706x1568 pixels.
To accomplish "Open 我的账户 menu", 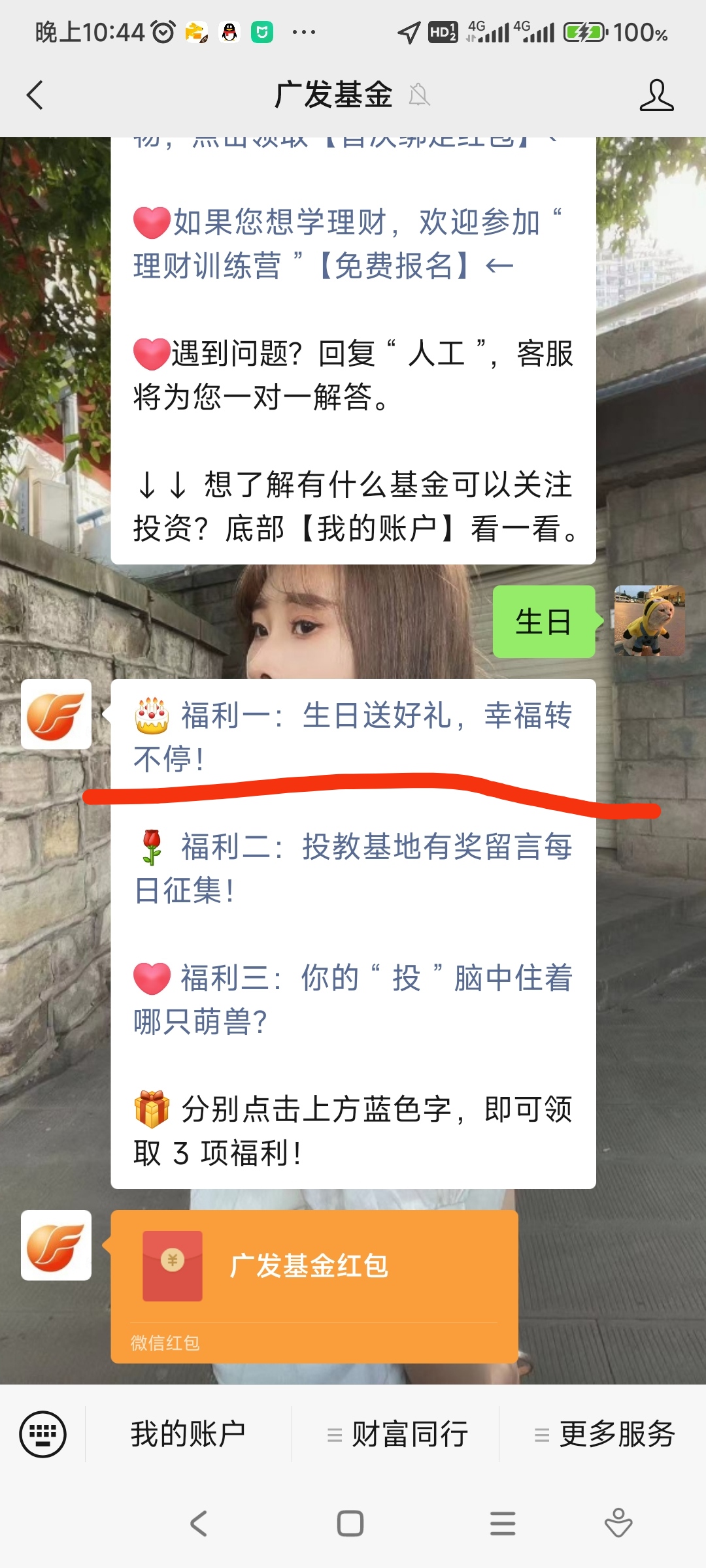I will pyautogui.click(x=188, y=1434).
